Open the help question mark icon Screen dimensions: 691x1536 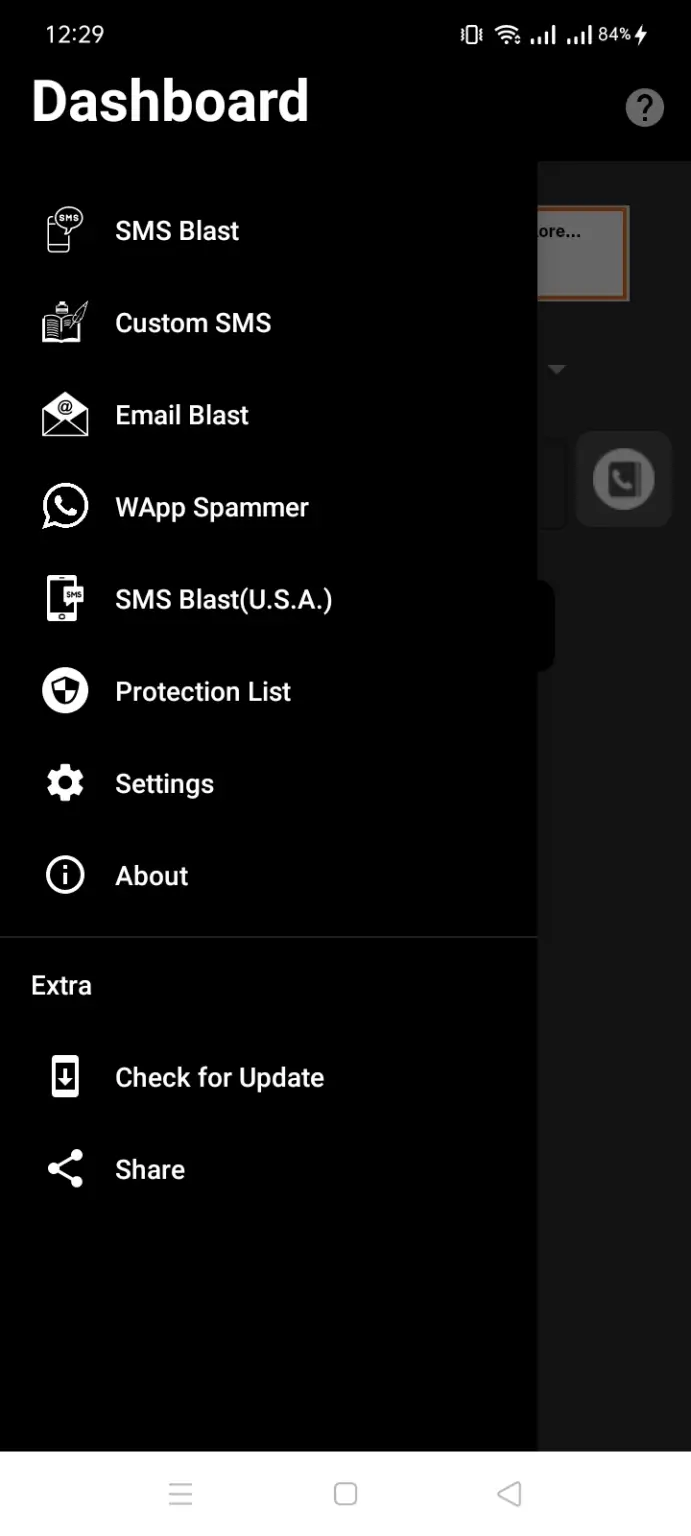click(644, 107)
